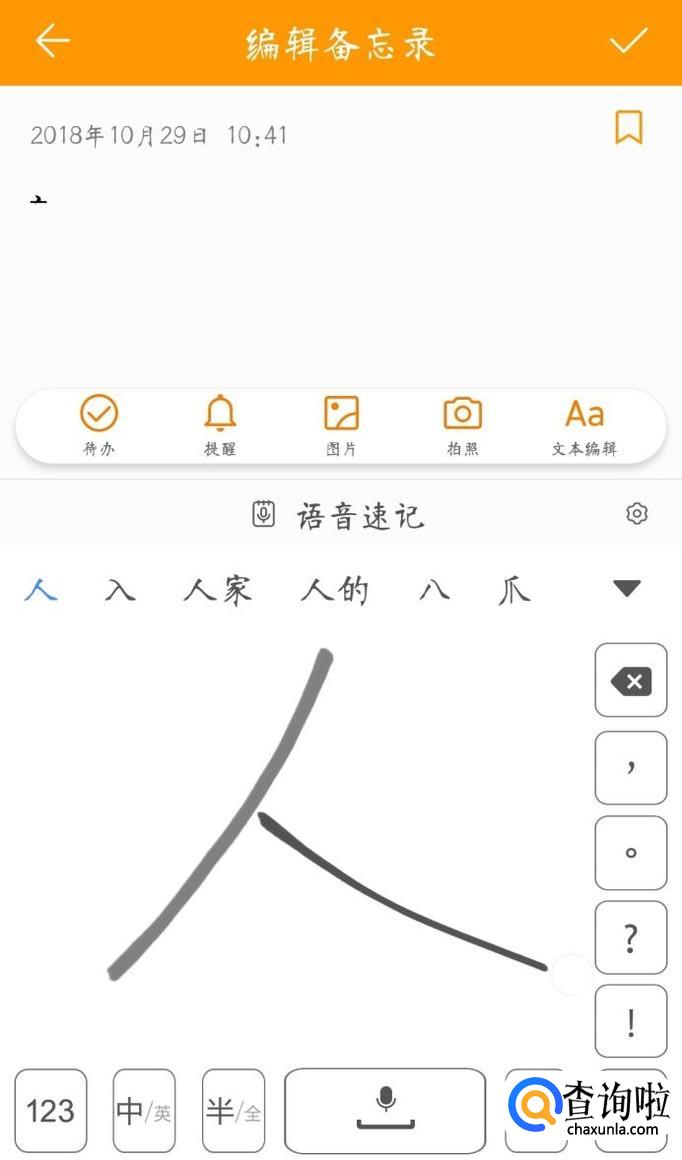Insert a 图片 image
Viewport: 682px width, 1160px height.
[341, 424]
